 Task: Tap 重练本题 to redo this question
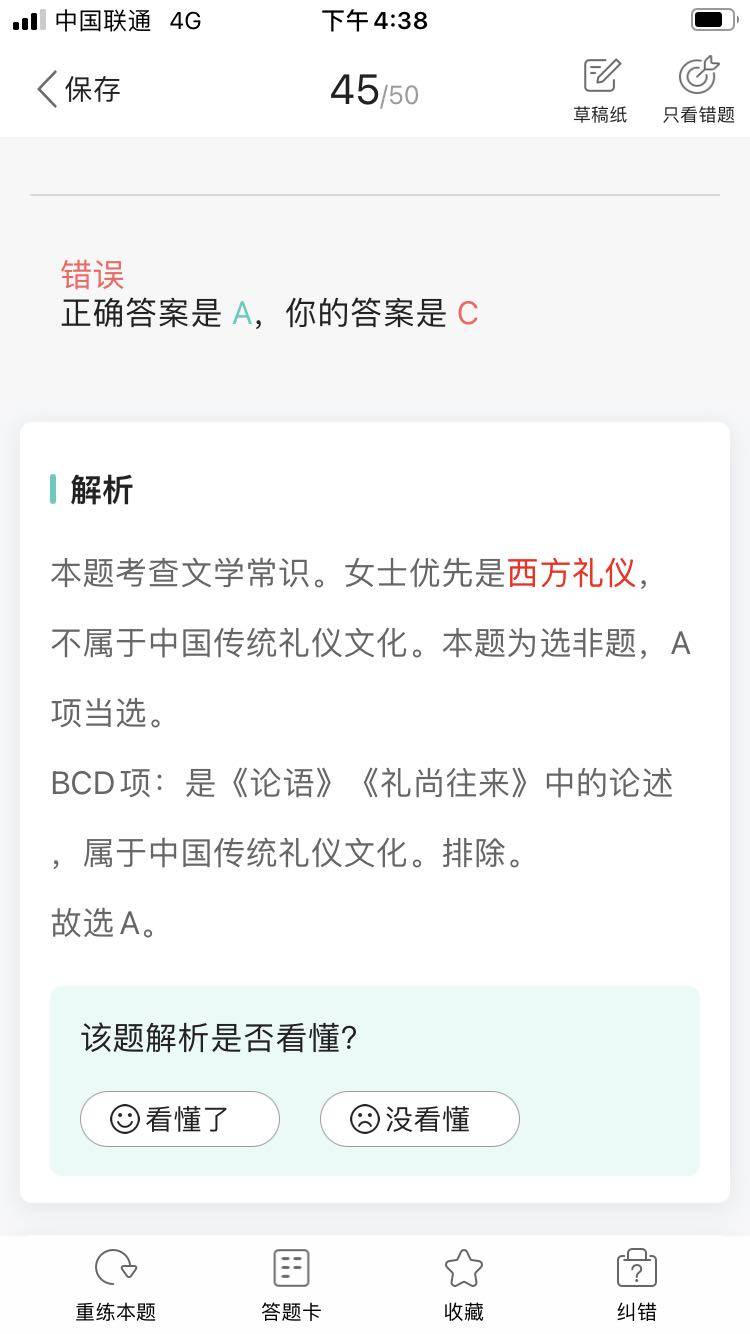[x=116, y=1285]
